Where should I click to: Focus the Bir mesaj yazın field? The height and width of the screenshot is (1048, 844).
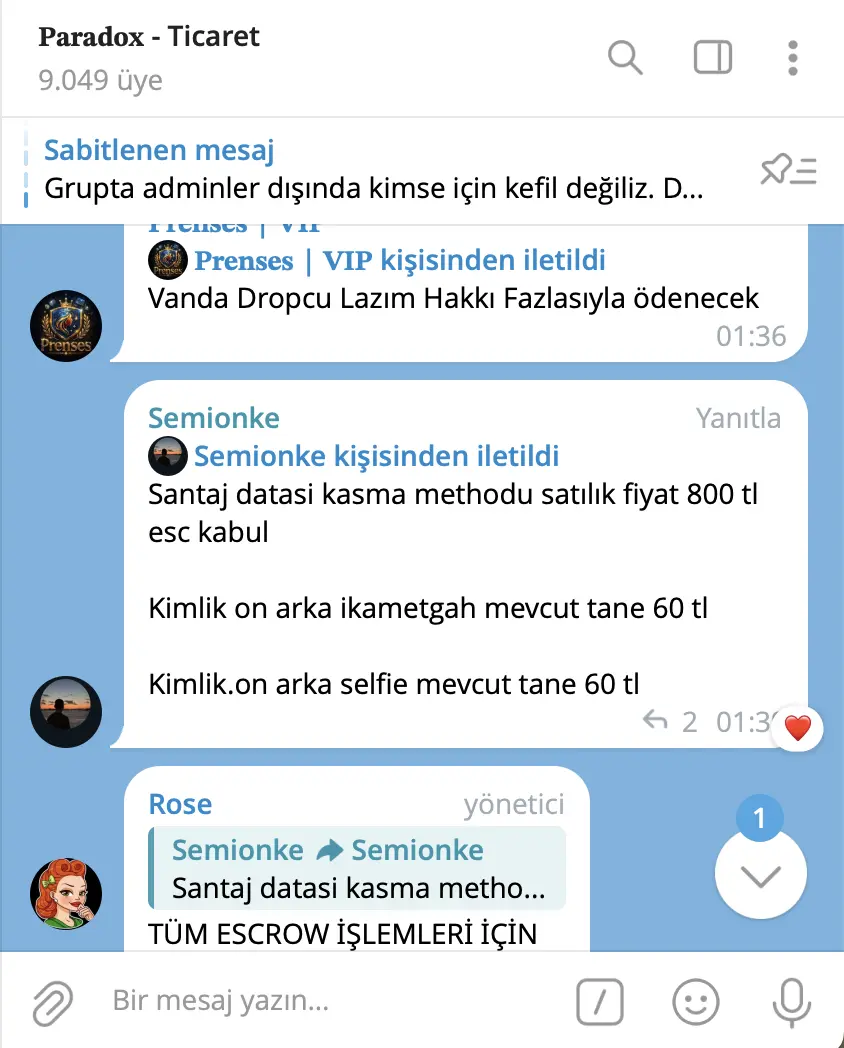pos(330,1001)
